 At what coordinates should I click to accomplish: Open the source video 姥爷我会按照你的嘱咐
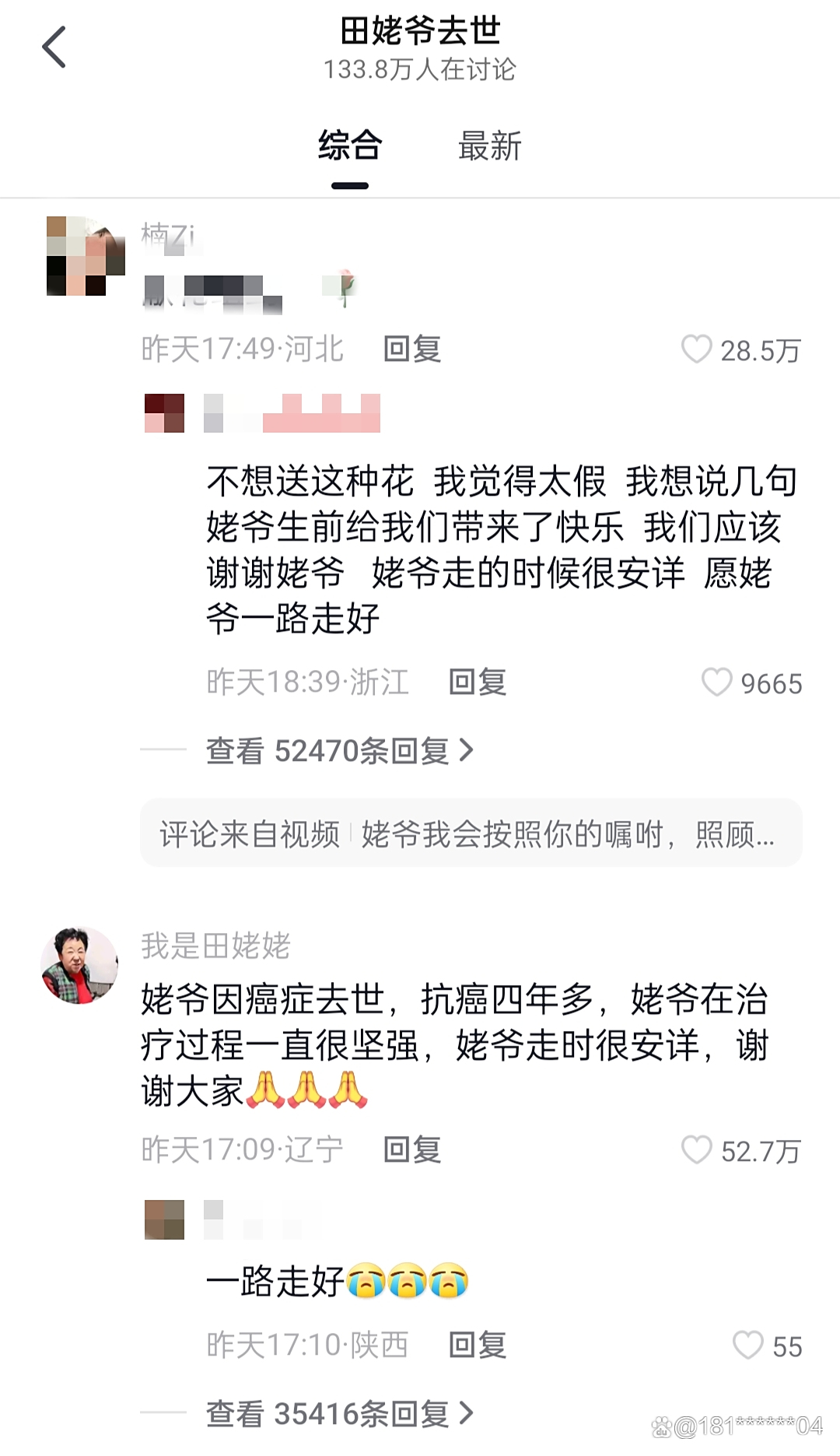pos(471,833)
